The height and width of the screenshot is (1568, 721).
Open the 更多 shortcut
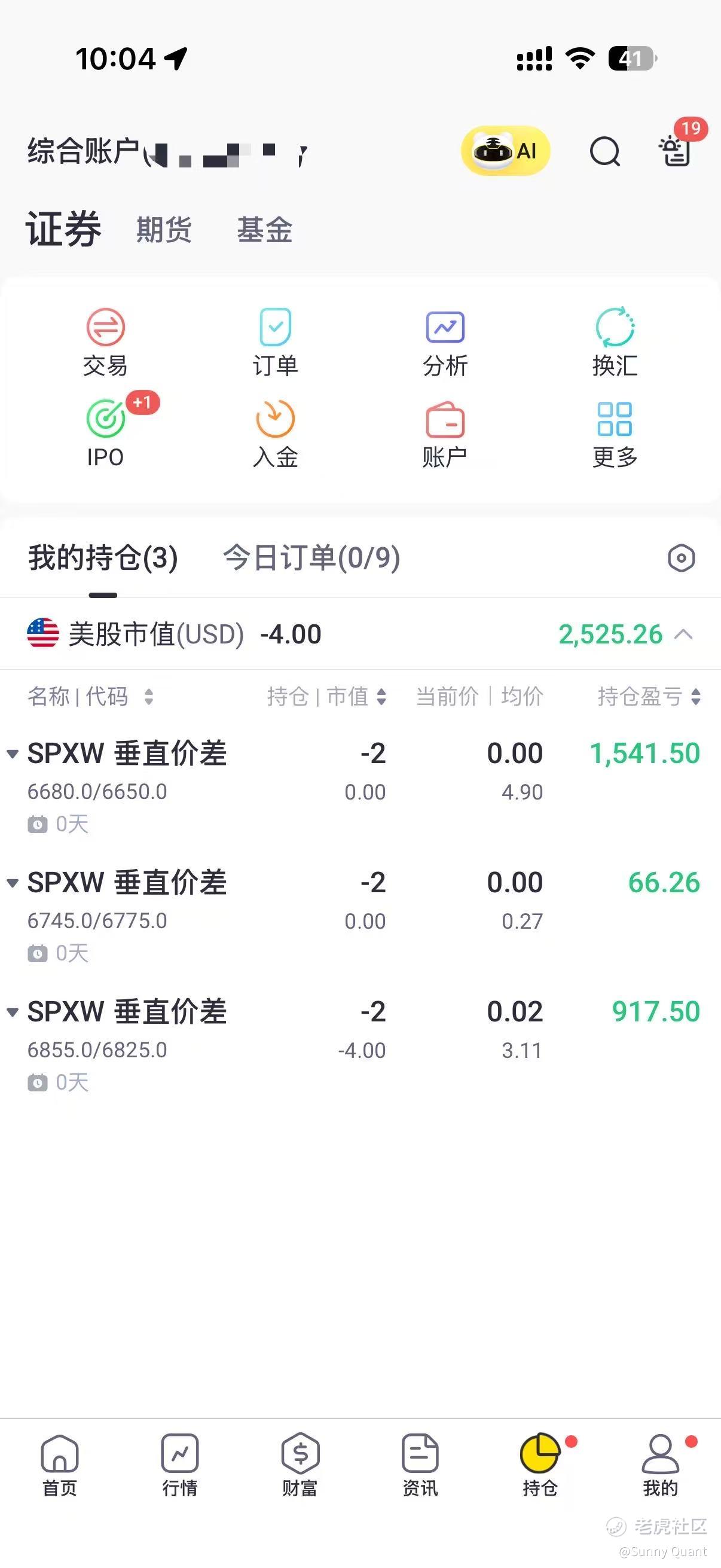(615, 433)
